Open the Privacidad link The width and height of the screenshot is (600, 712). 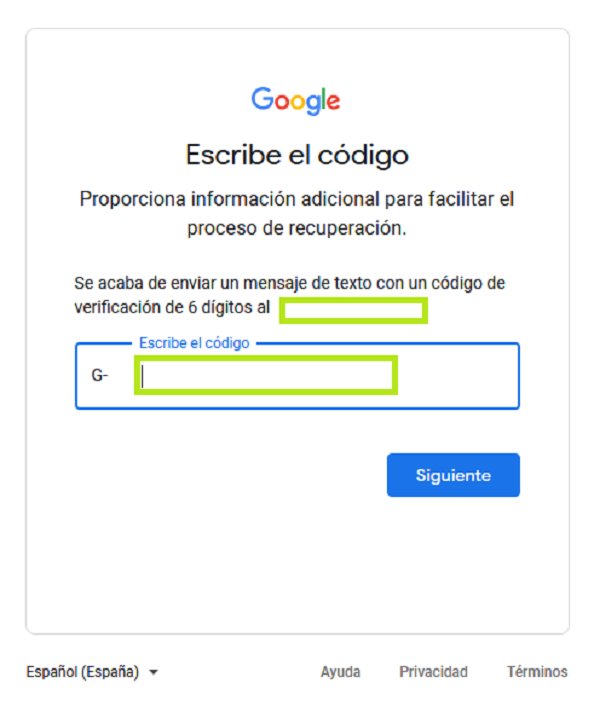pos(433,672)
